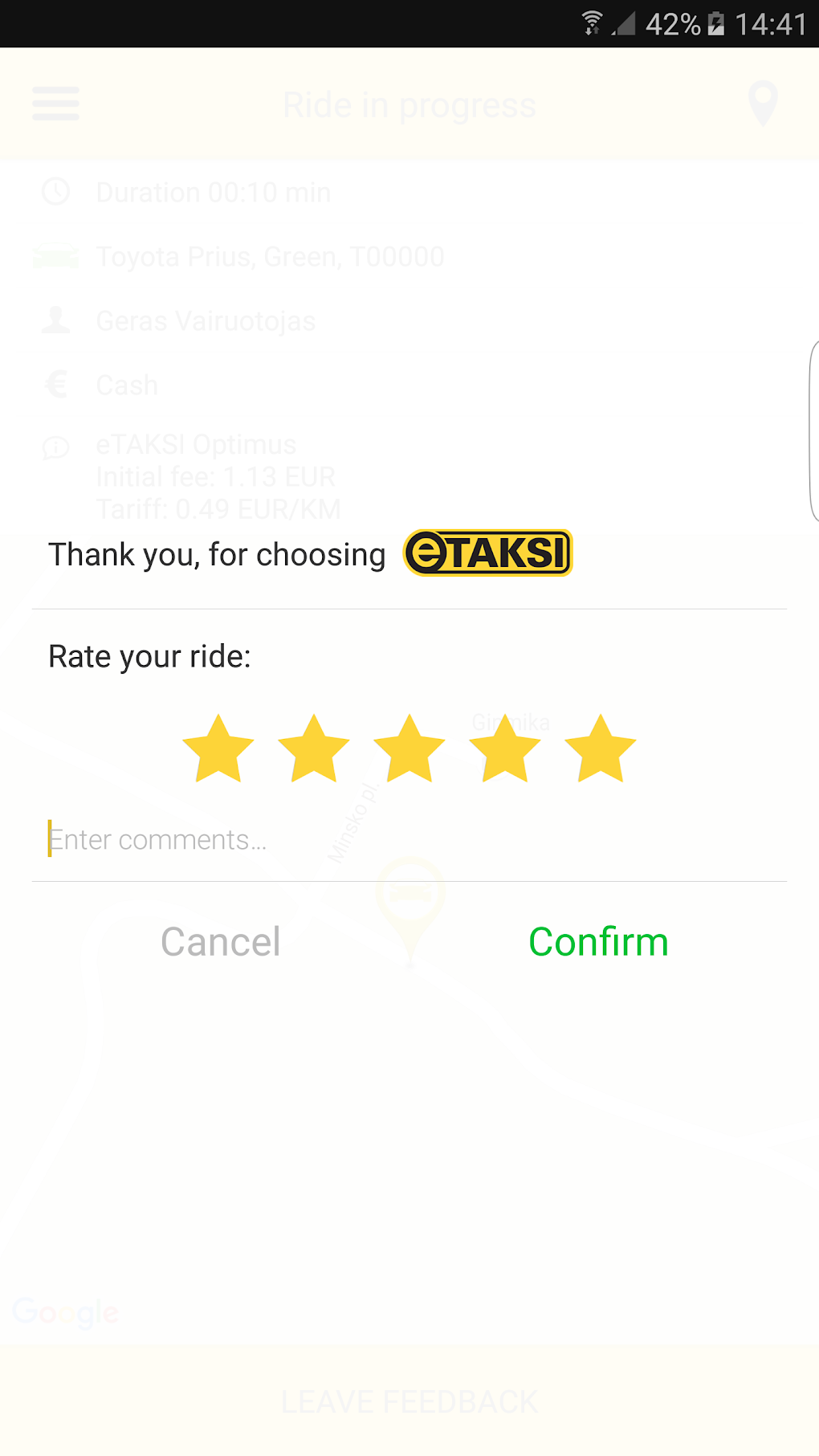The image size is (819, 1456).
Task: Click the car icon beside Toyota Prius
Action: [55, 256]
